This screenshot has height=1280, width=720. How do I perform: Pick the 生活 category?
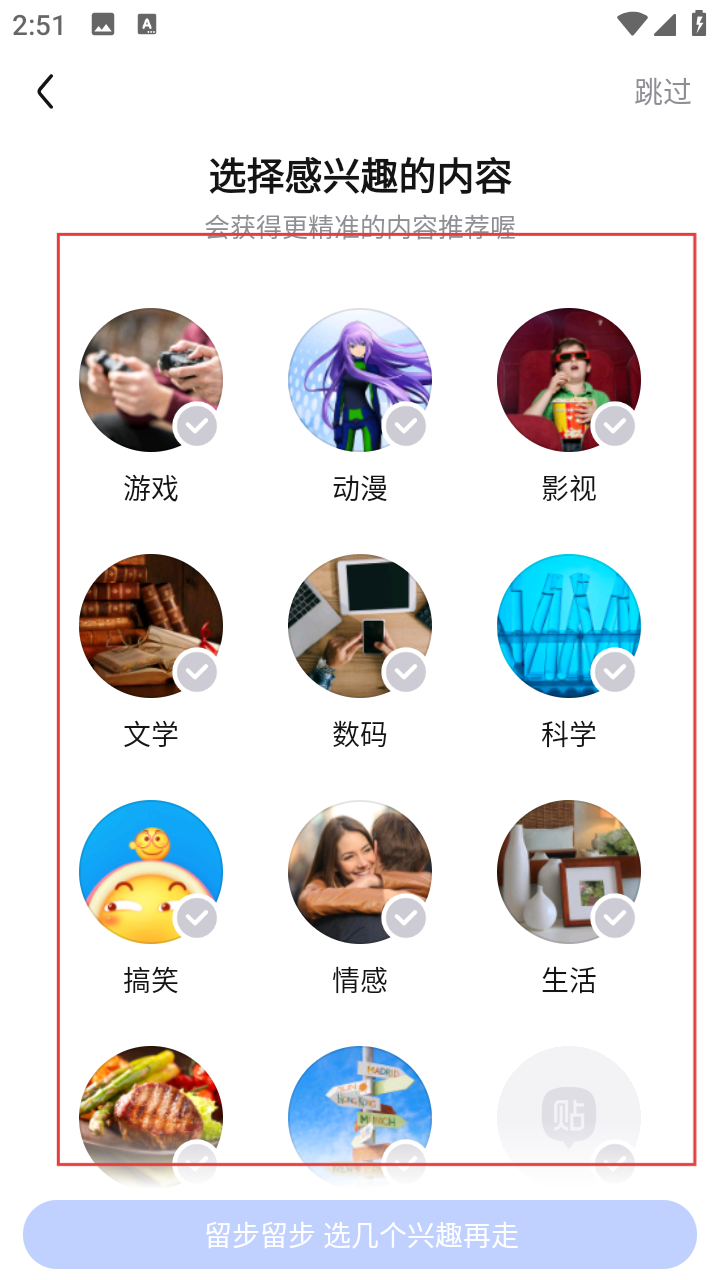tap(569, 872)
